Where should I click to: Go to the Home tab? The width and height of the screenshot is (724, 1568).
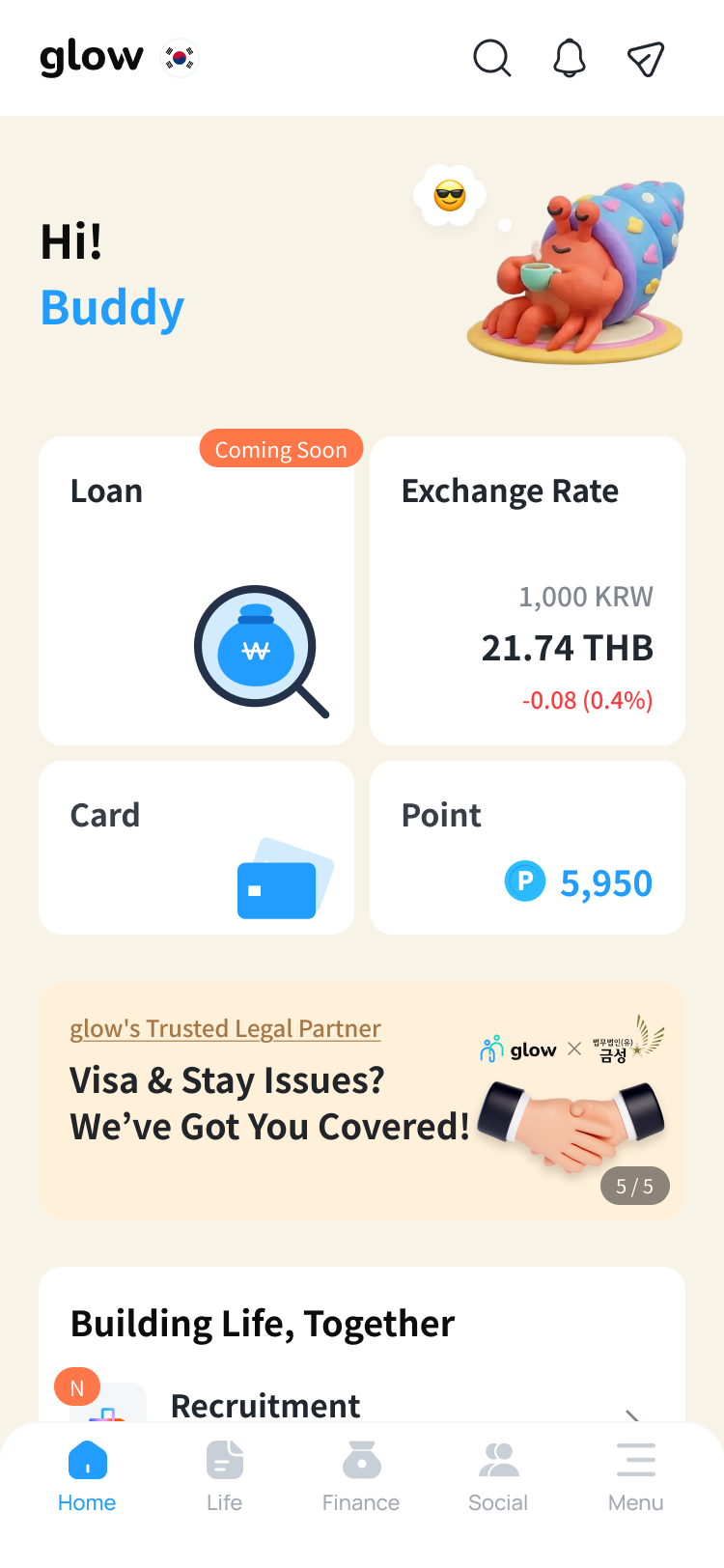pyautogui.click(x=87, y=1475)
